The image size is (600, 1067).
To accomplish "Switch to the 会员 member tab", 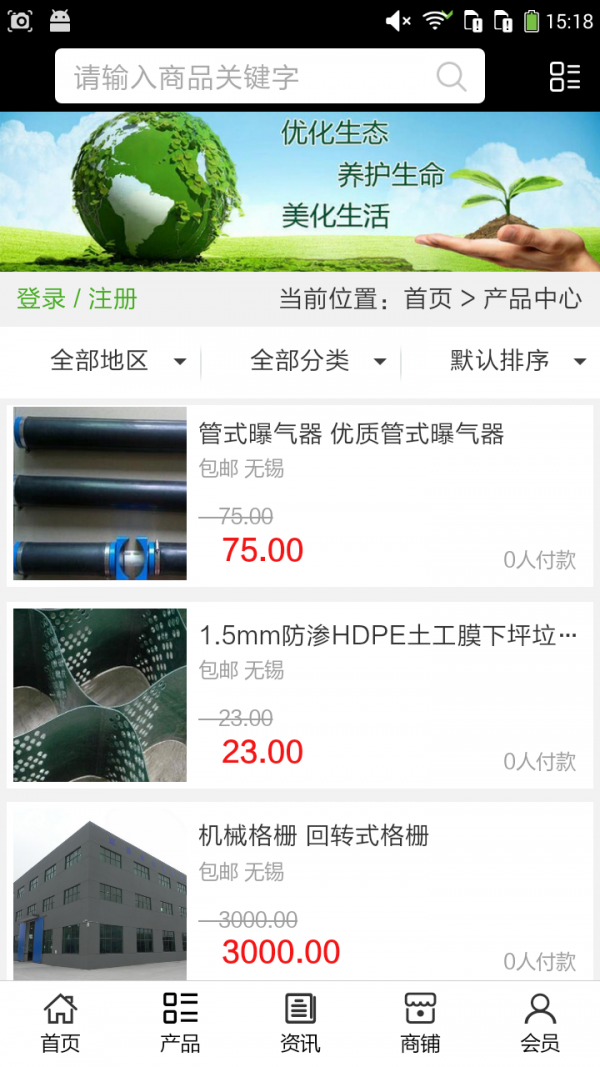I will point(540,1023).
